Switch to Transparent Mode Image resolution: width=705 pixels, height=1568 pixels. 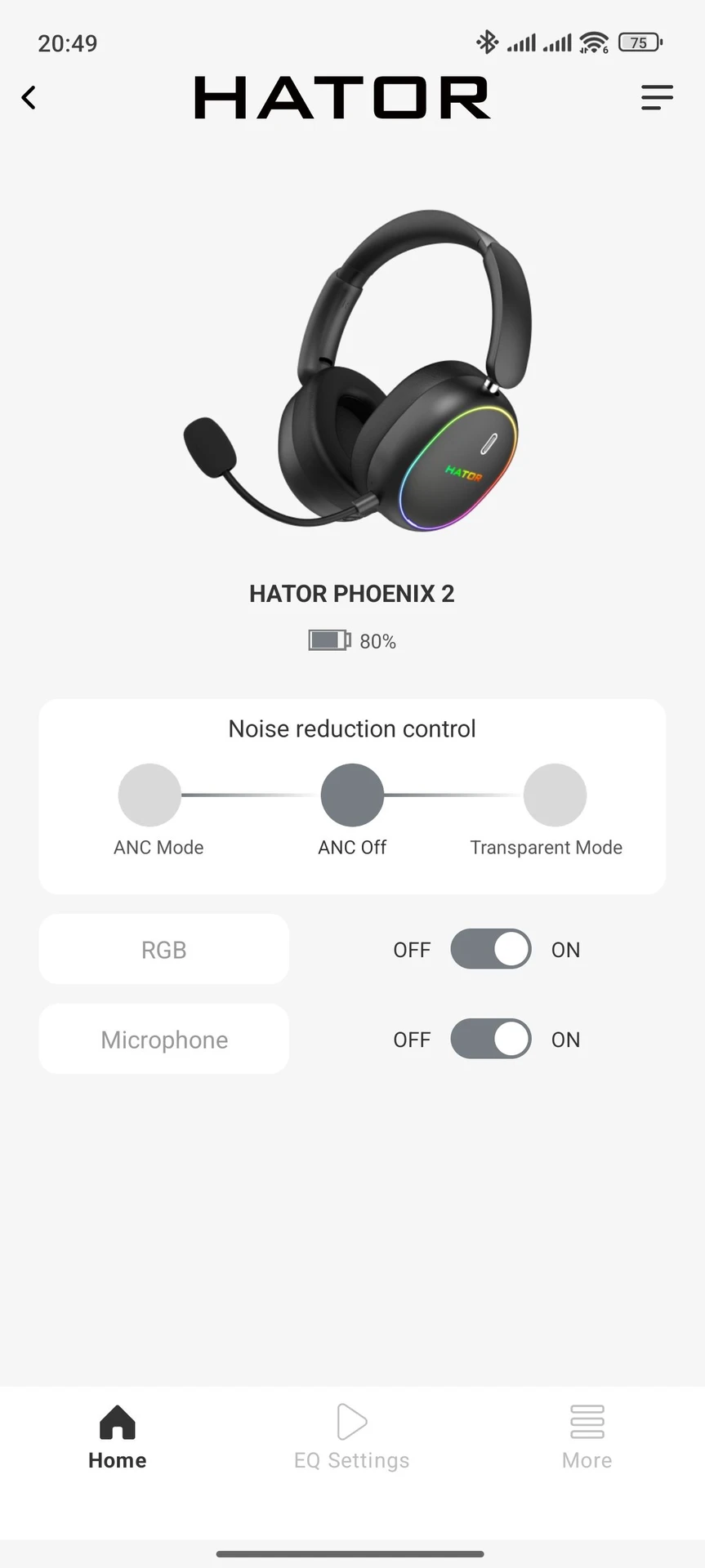click(555, 795)
